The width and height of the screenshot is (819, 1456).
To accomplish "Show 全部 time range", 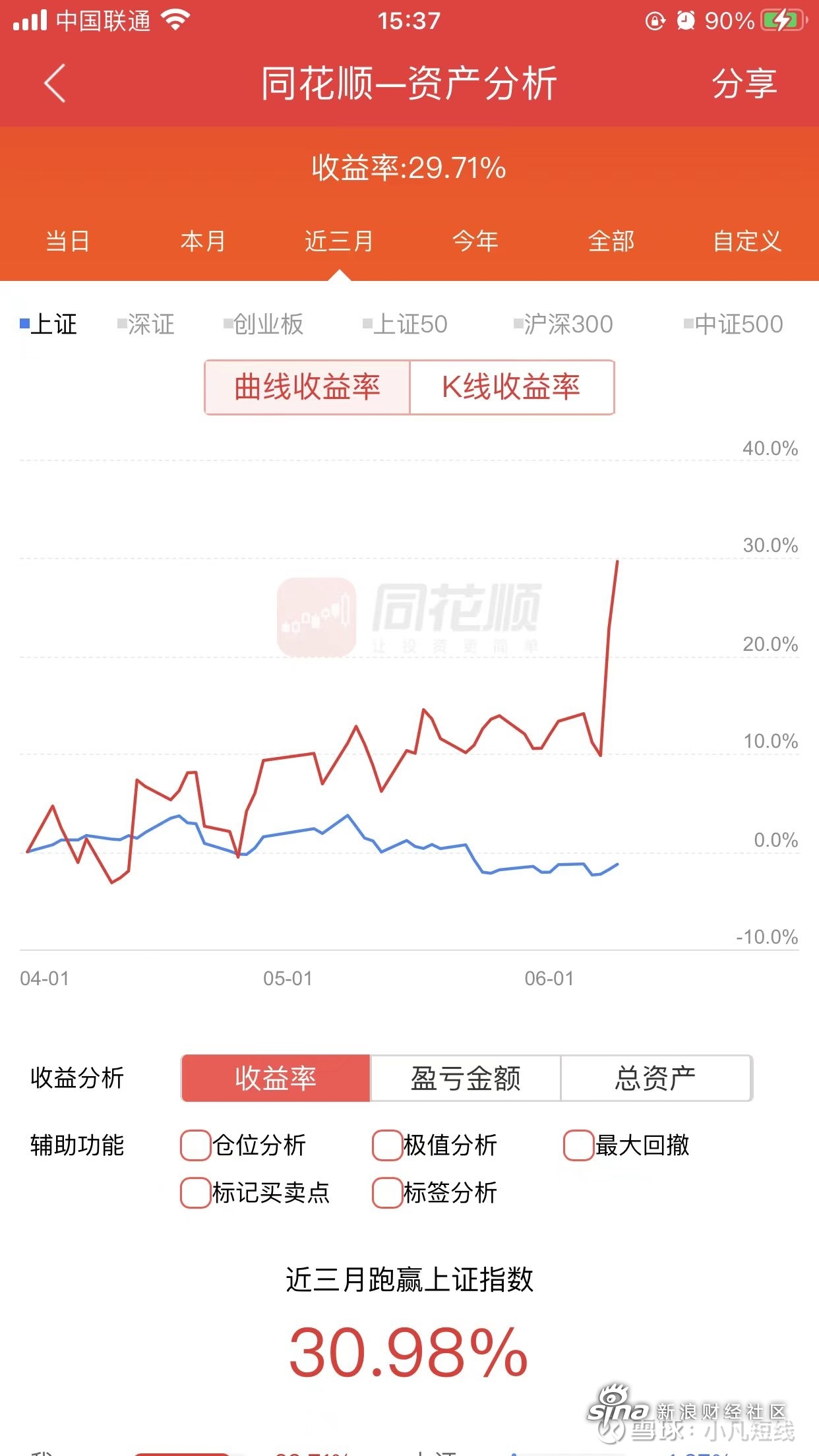I will pos(611,241).
